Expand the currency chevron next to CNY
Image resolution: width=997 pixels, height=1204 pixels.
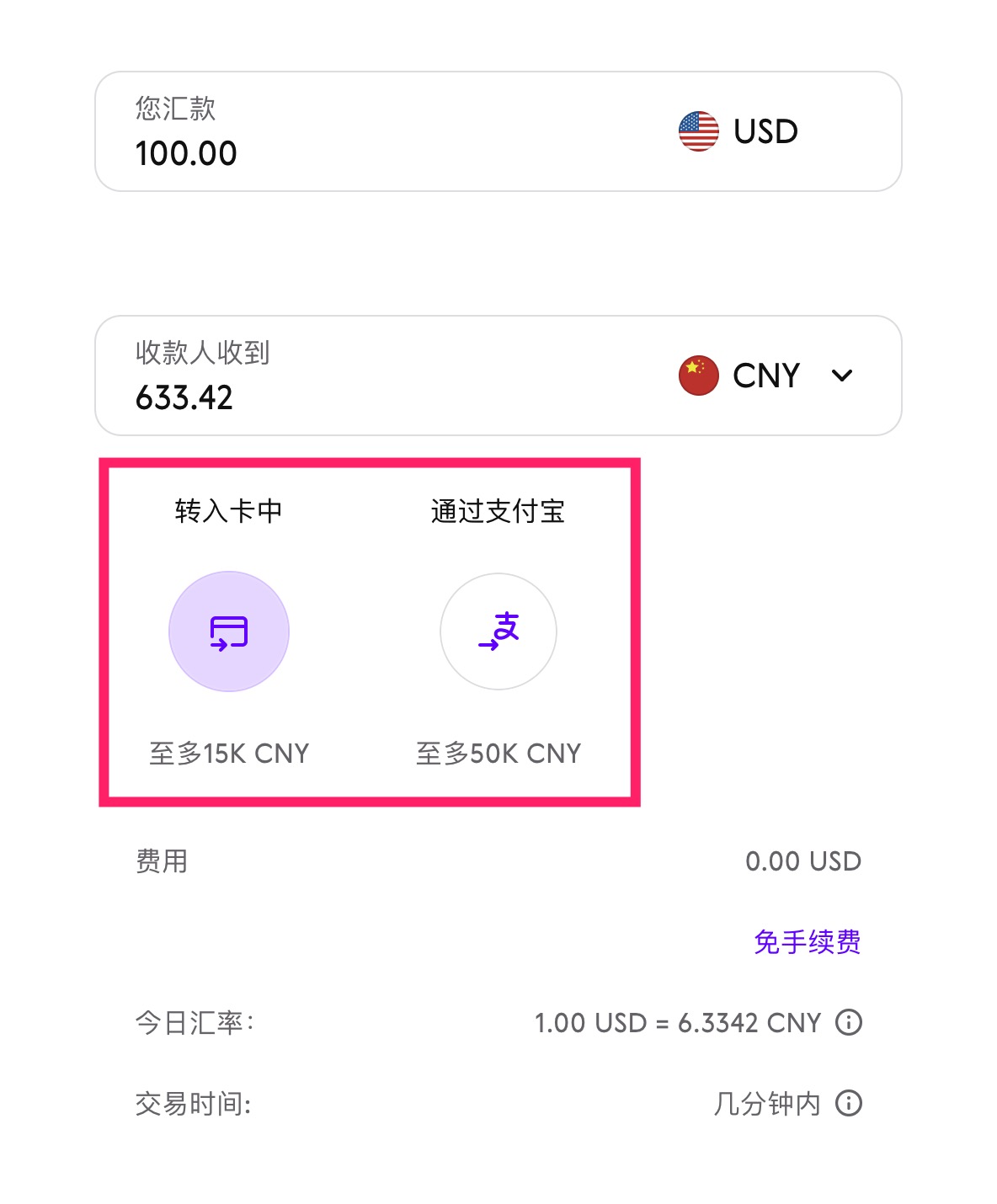(843, 376)
